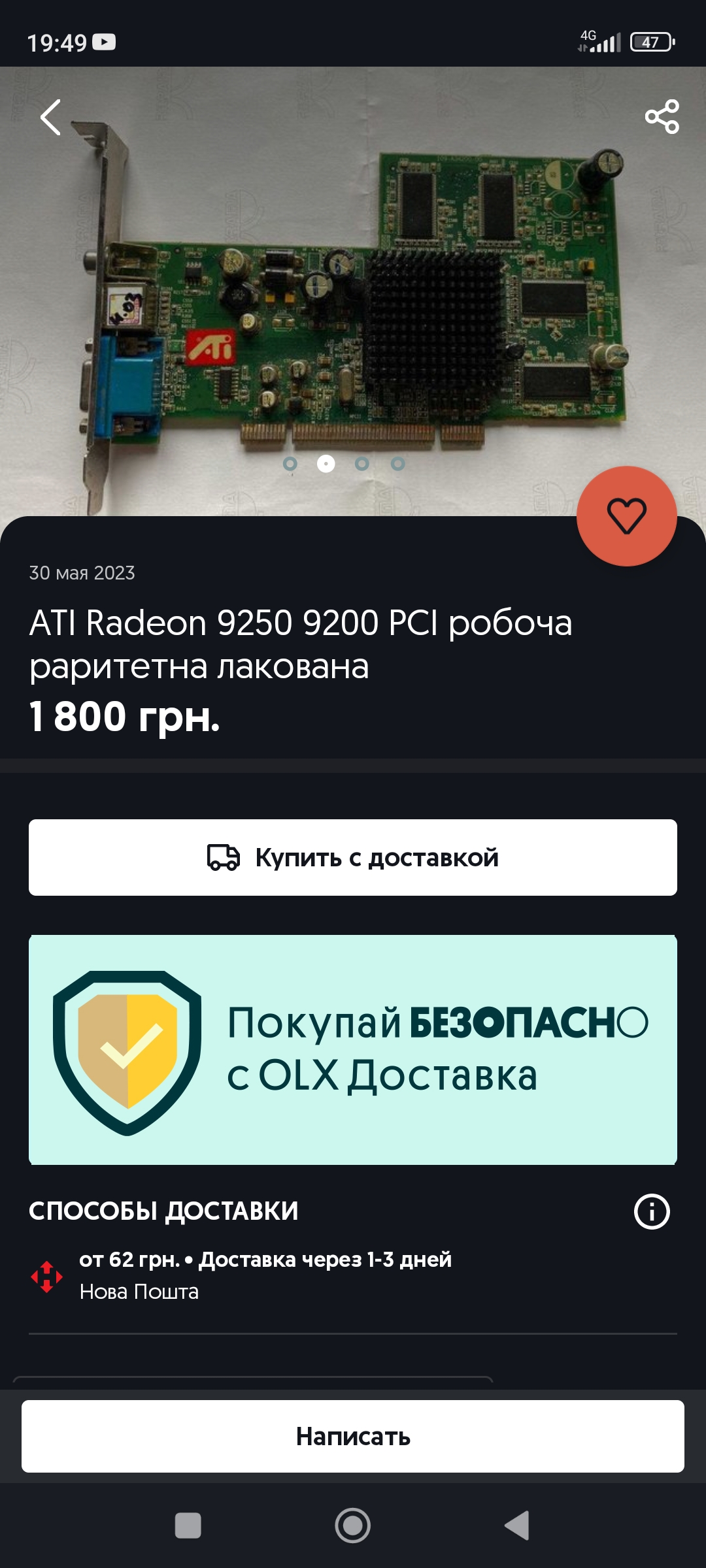Open the recent apps view

click(188, 1526)
